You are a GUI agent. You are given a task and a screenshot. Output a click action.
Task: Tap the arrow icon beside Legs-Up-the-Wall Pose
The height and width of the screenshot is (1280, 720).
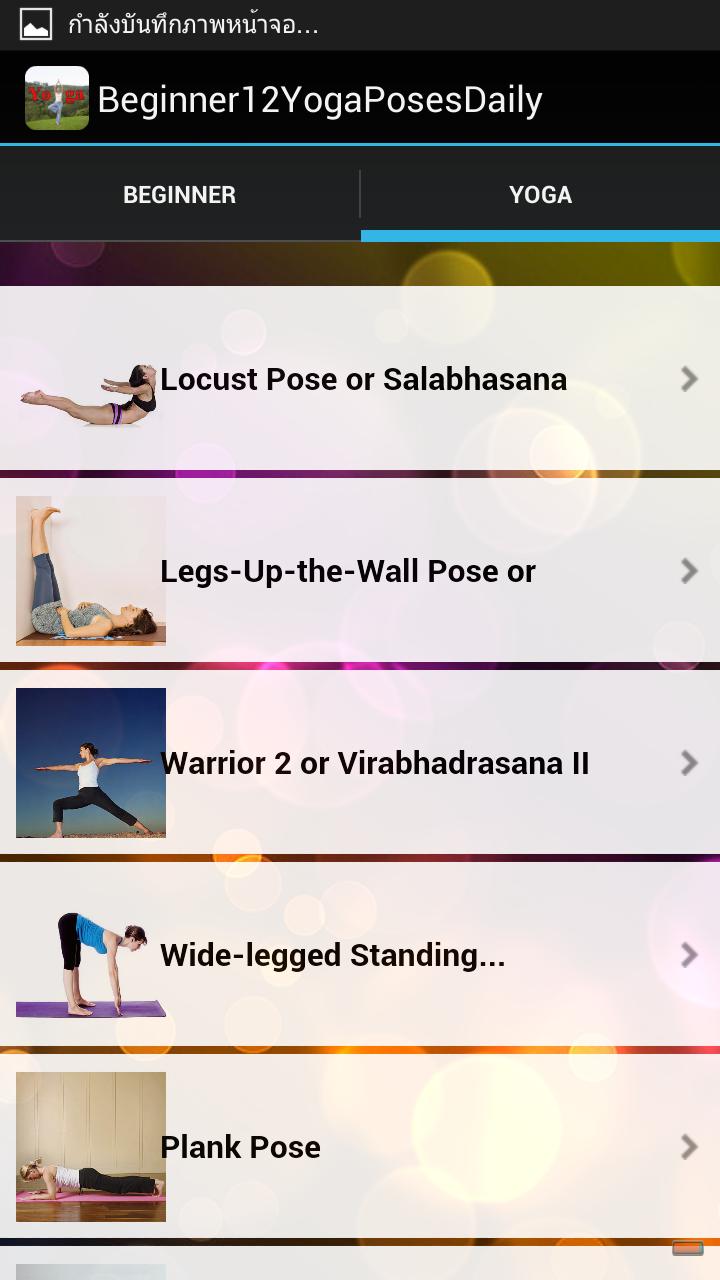pos(689,571)
